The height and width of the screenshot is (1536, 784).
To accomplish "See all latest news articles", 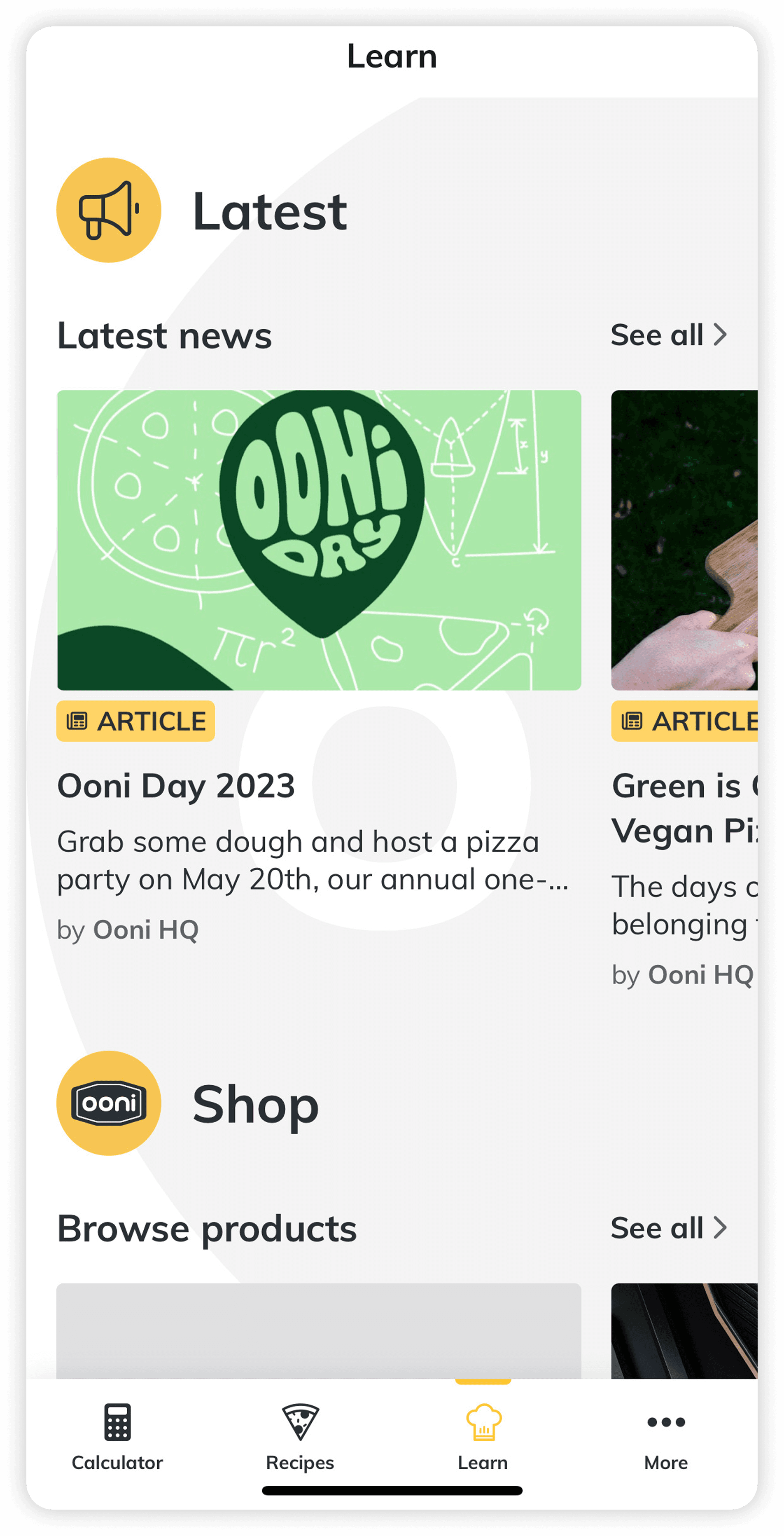I will (668, 335).
